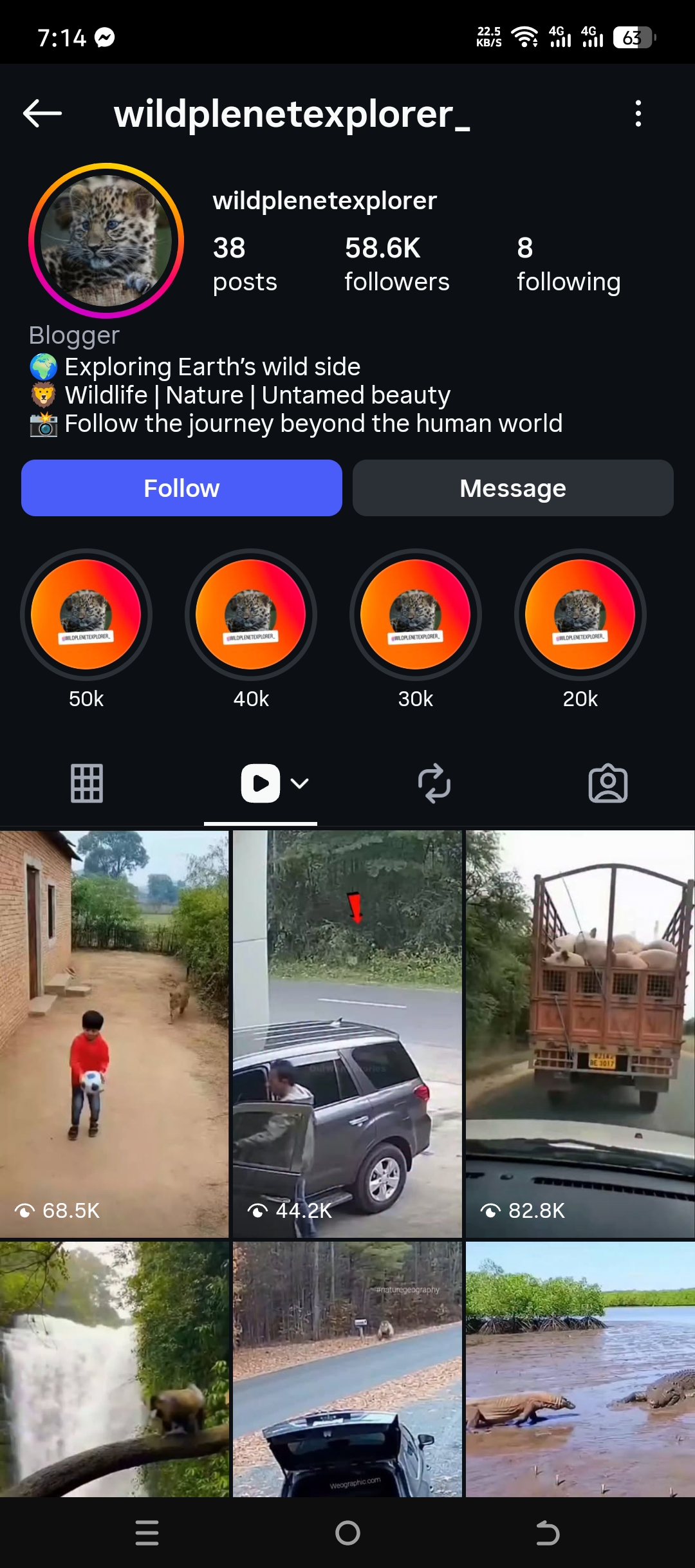The width and height of the screenshot is (695, 1568).
Task: Switch to the reposts tab
Action: (434, 783)
